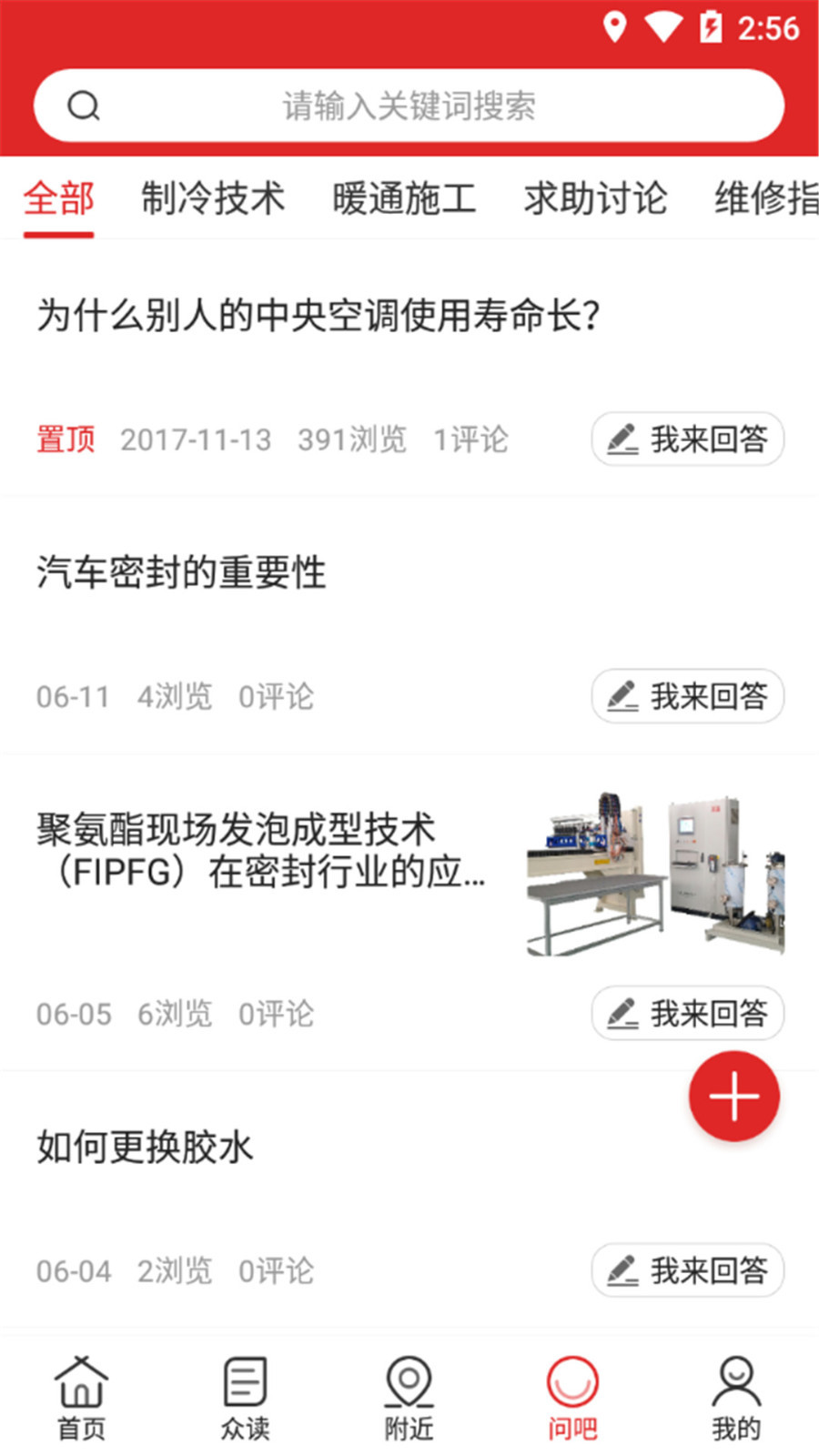The image size is (819, 1456).
Task: Open the 我的 profile tab
Action: pos(735,1399)
